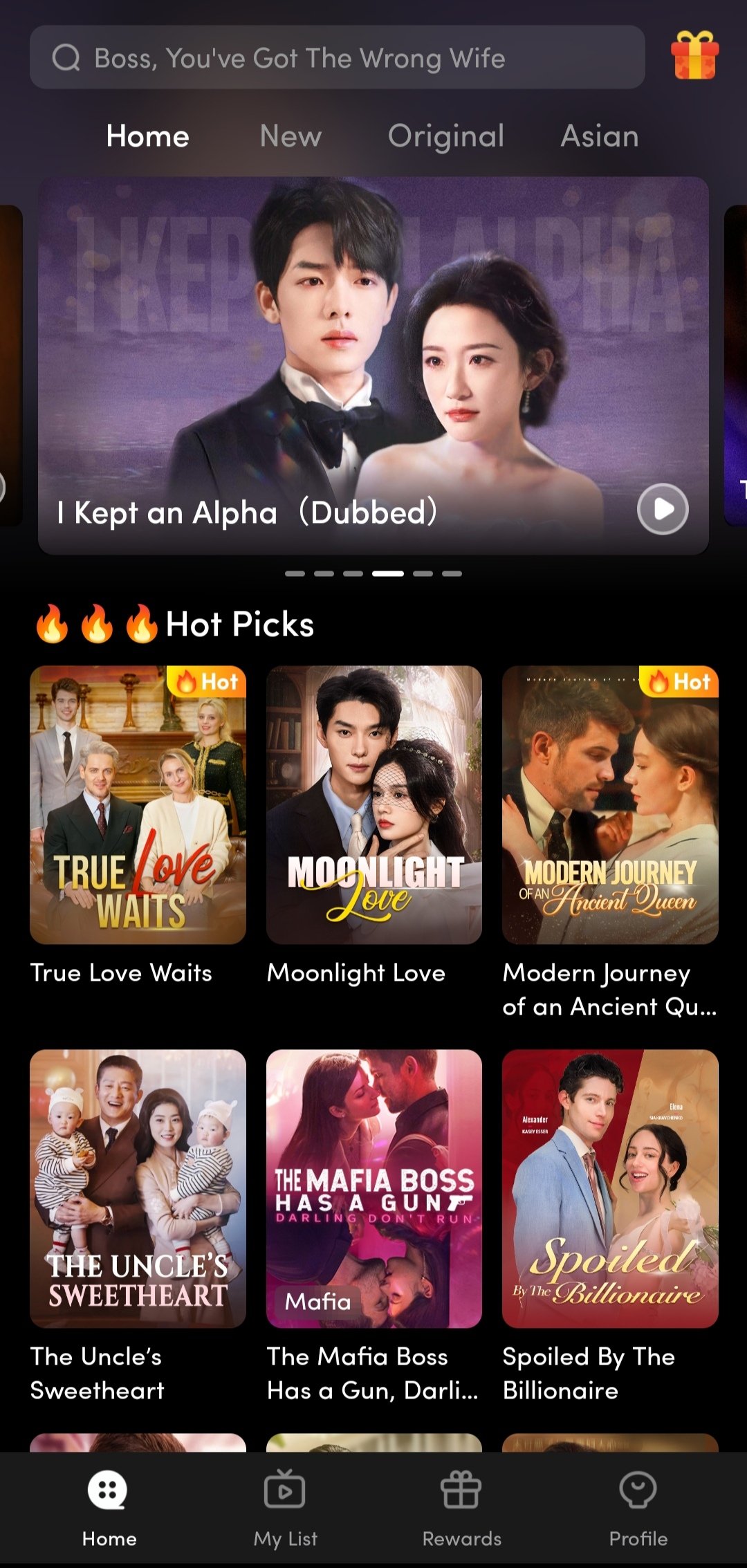
Task: Open the Rewards bottom navigation item
Action: click(461, 1508)
